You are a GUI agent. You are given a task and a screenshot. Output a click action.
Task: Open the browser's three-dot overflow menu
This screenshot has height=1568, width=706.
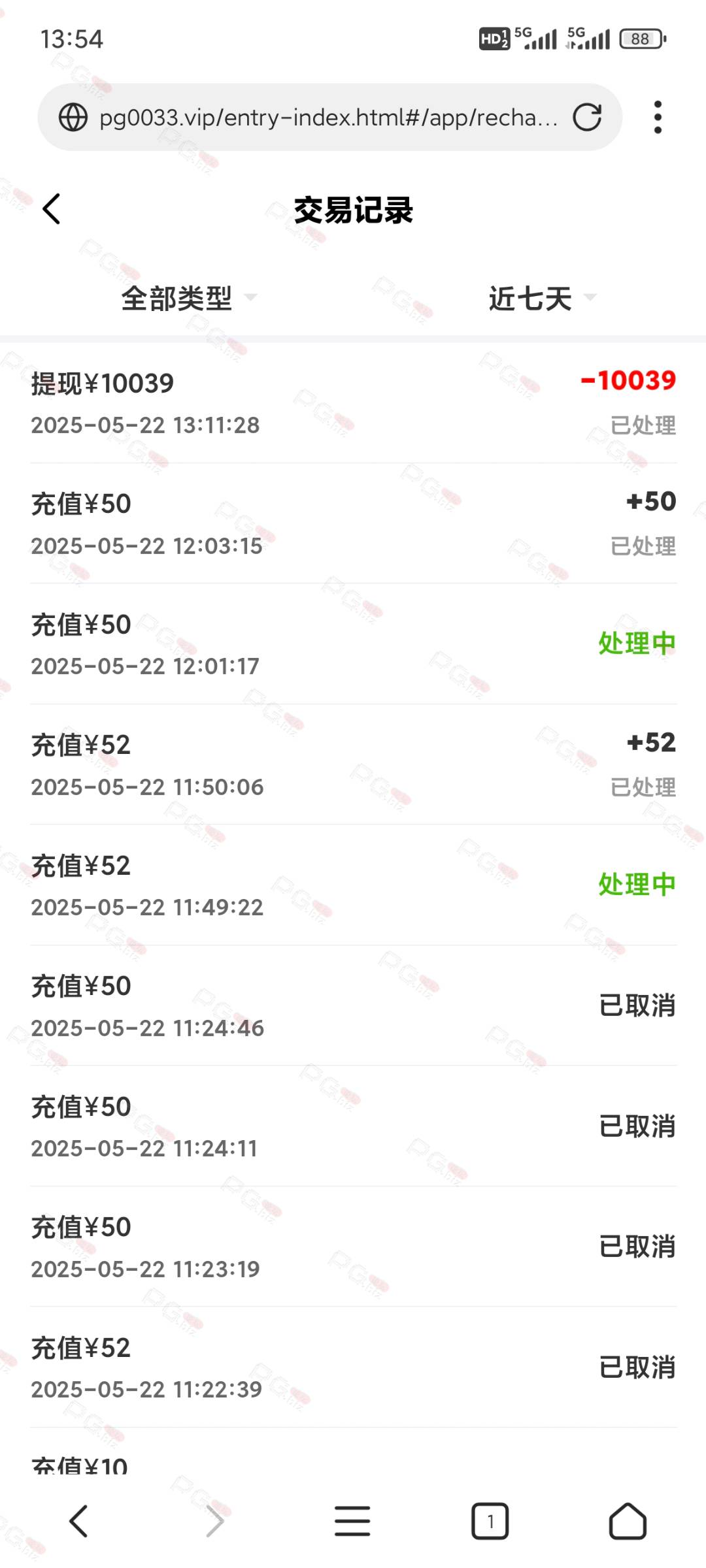(x=658, y=118)
